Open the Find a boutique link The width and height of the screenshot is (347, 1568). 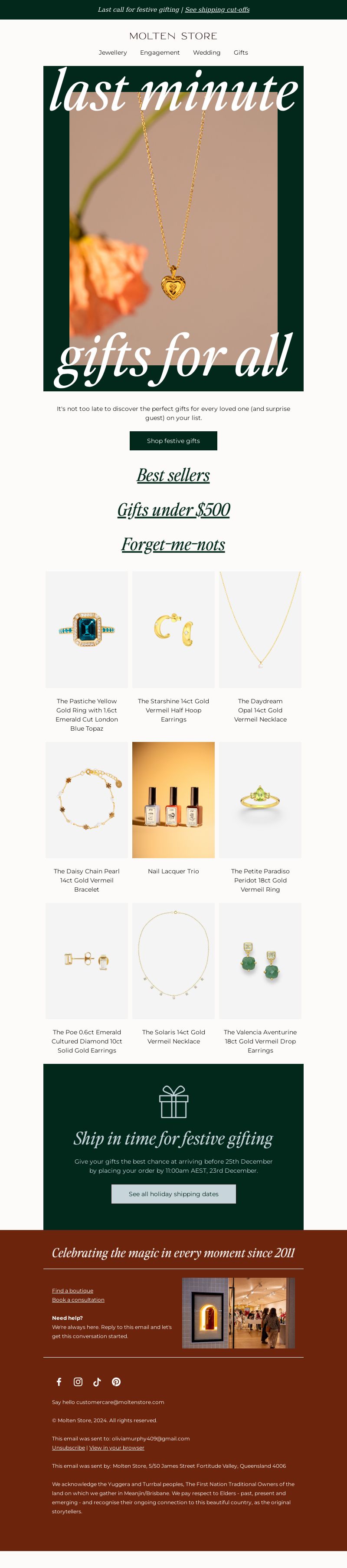tap(72, 1291)
